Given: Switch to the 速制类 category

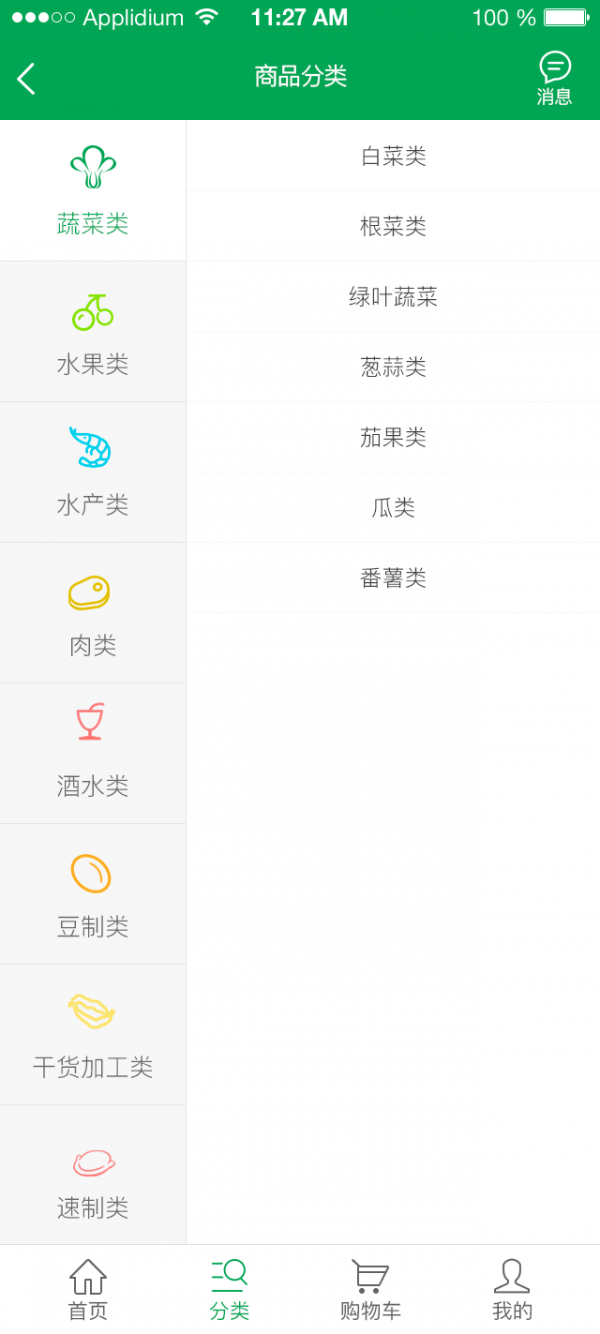Looking at the screenshot, I should (93, 1175).
